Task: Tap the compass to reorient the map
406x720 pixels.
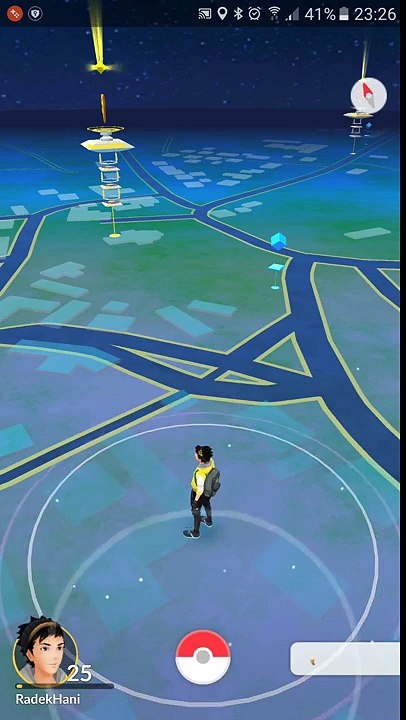Action: (368, 96)
